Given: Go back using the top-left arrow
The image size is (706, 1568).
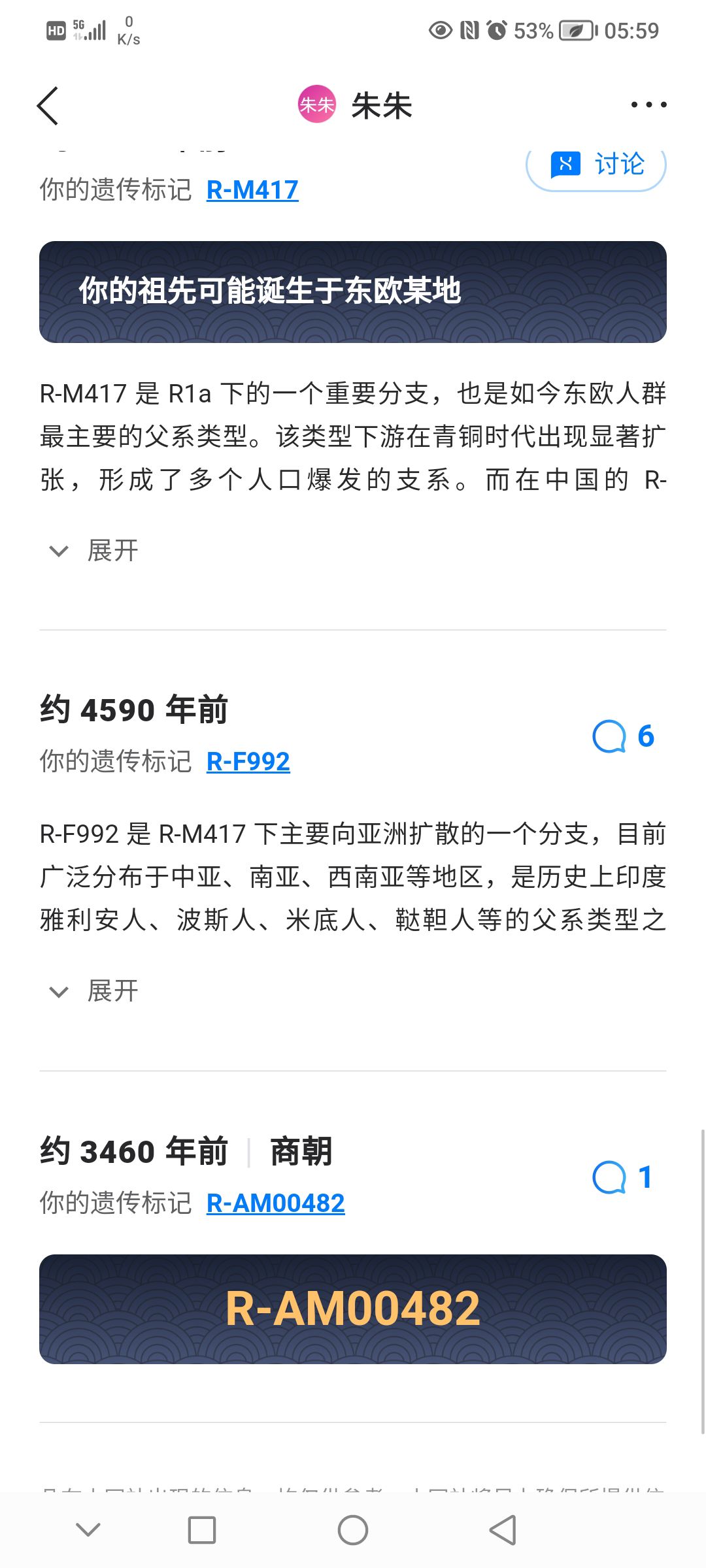Looking at the screenshot, I should [x=48, y=106].
